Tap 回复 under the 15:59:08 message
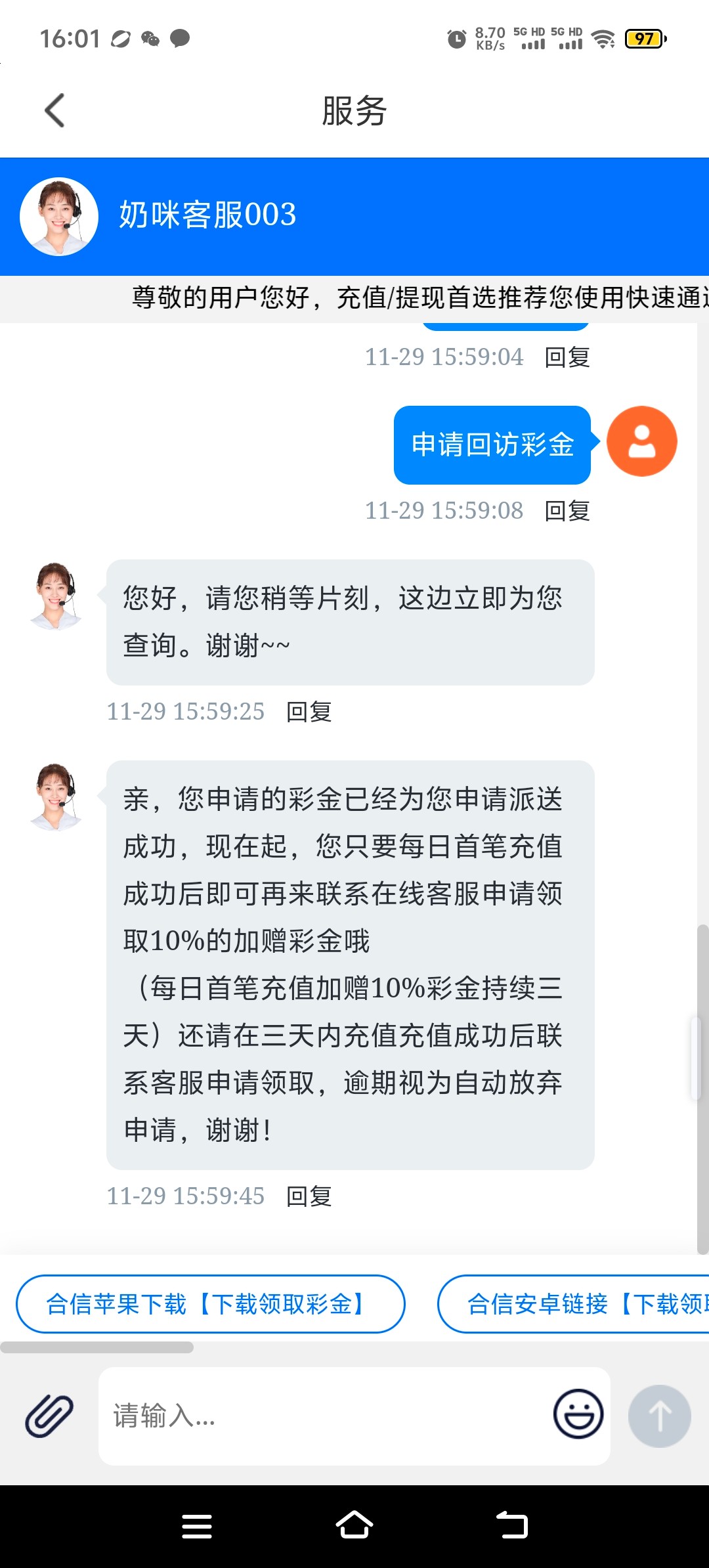Viewport: 709px width, 1568px height. 567,511
